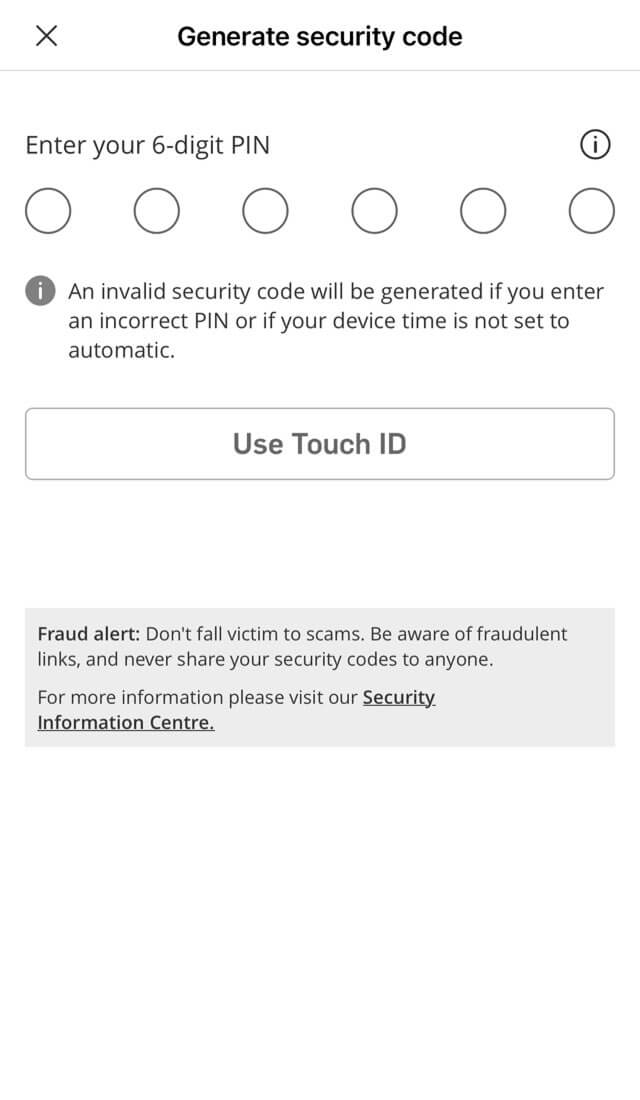Screen dimensions: 640x1100
Task: Close the Generate security code screen
Action: point(46,36)
